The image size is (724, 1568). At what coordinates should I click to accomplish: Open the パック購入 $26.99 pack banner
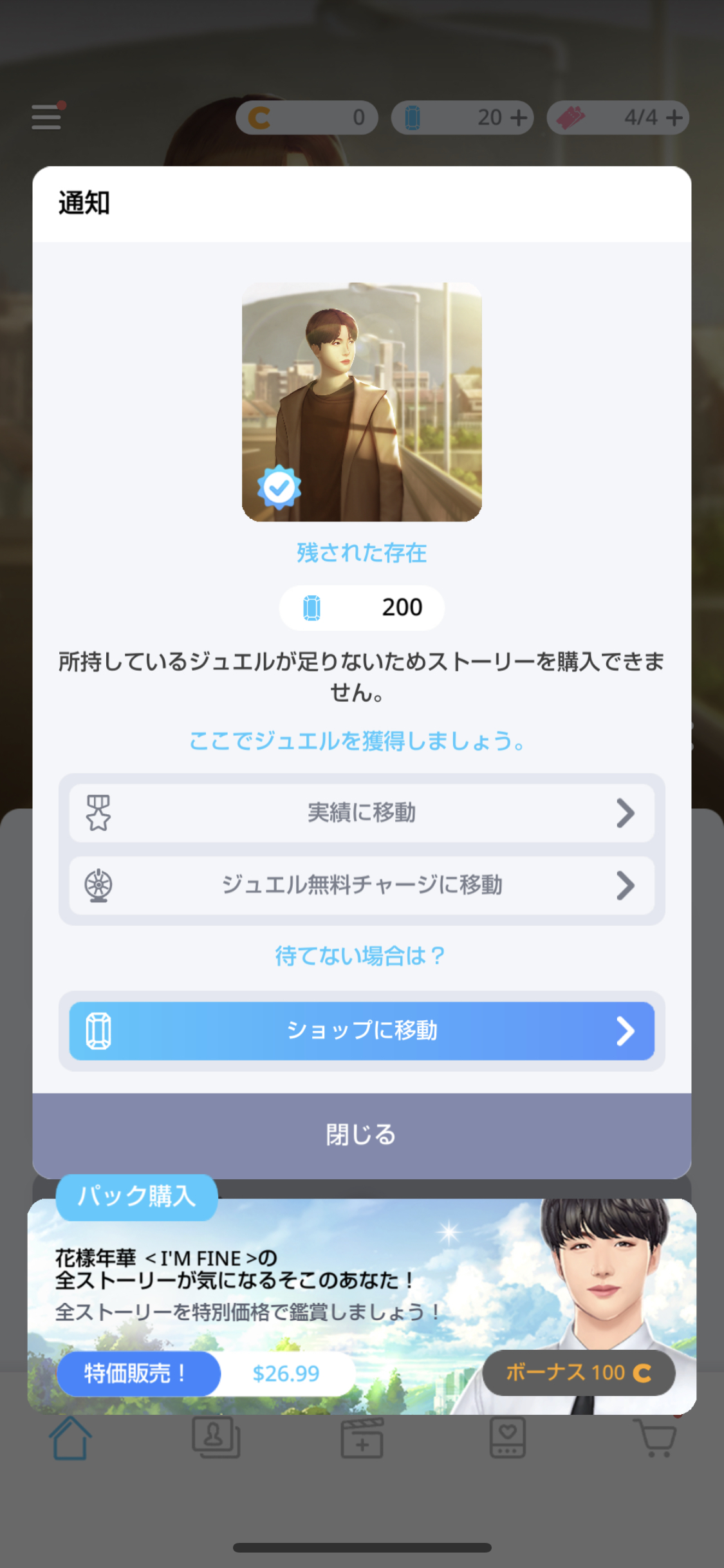pyautogui.click(x=362, y=1307)
